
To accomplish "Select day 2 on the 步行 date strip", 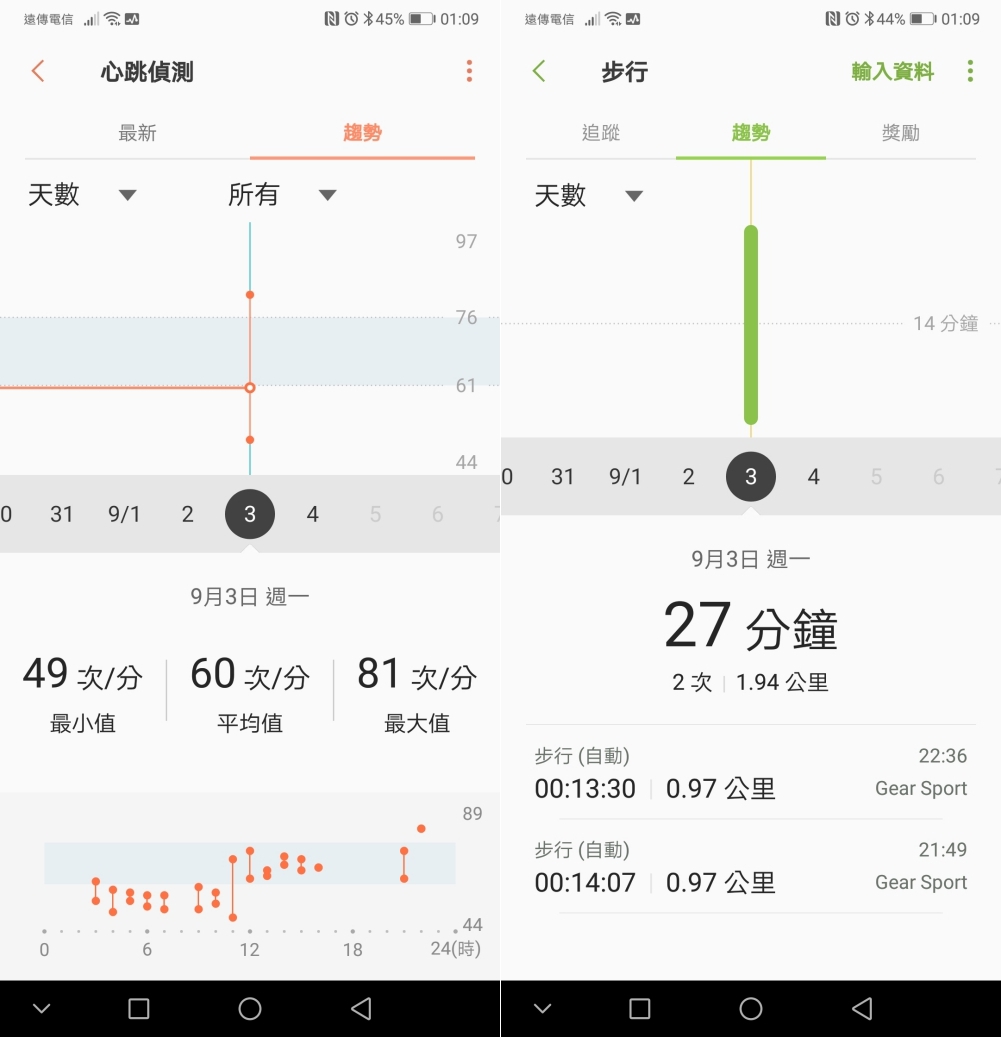I will (x=688, y=477).
